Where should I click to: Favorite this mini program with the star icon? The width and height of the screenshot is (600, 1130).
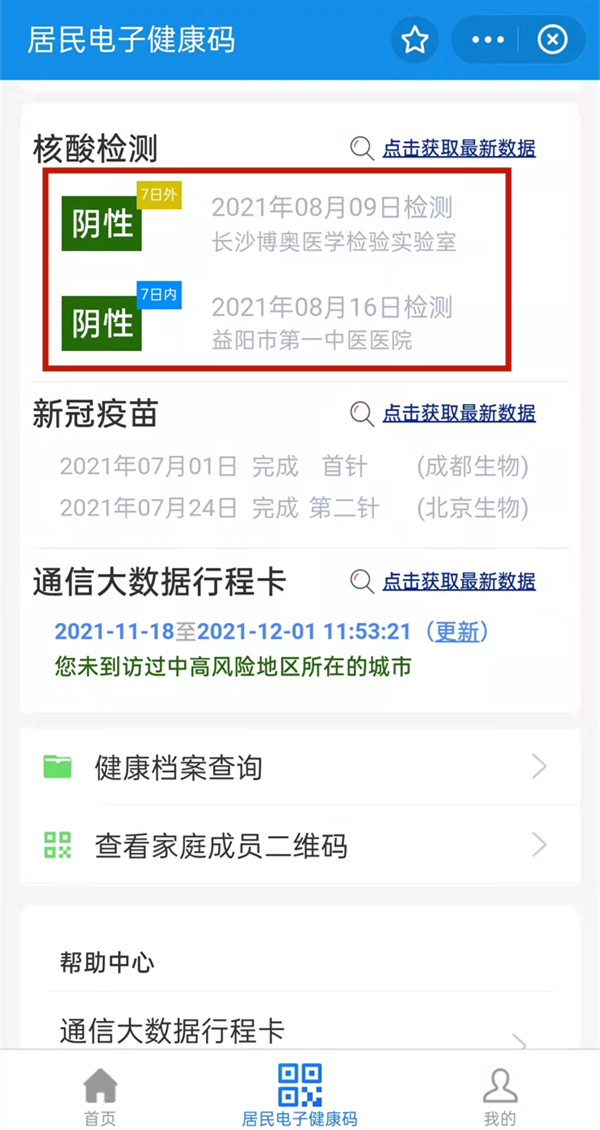tap(414, 40)
